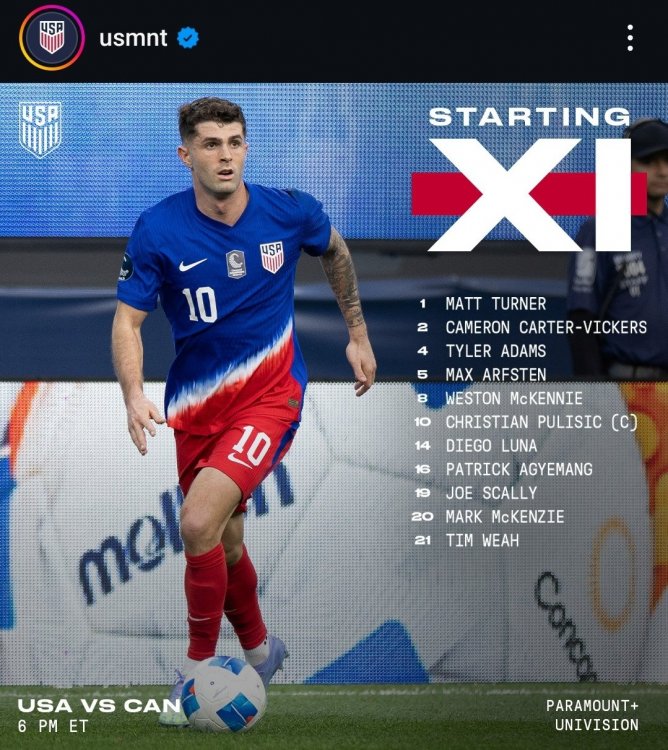Viewport: 668px width, 750px height.
Task: Open the post's three-dot overflow menu
Action: tap(630, 38)
